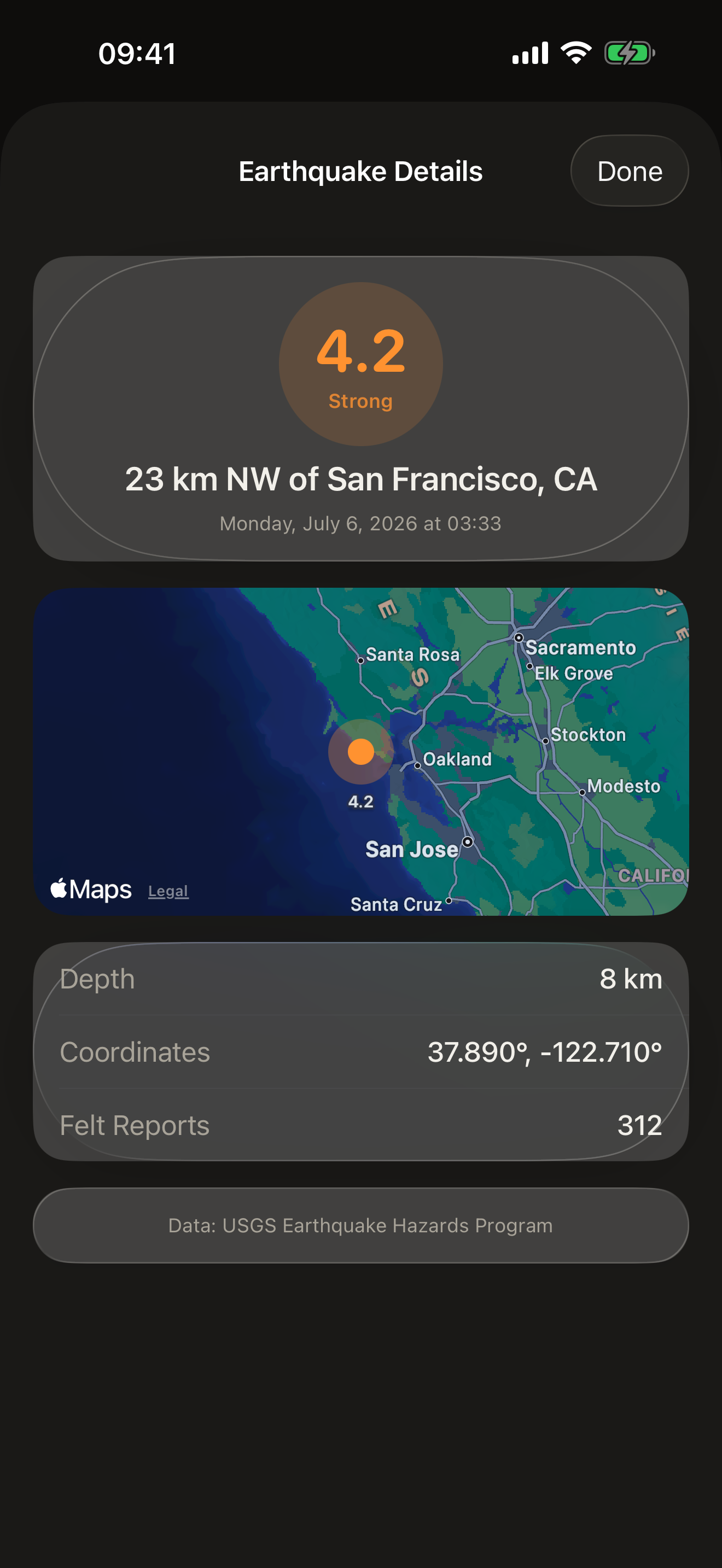Open the Legal link on the map
Screen dimensions: 722x1568
click(168, 891)
